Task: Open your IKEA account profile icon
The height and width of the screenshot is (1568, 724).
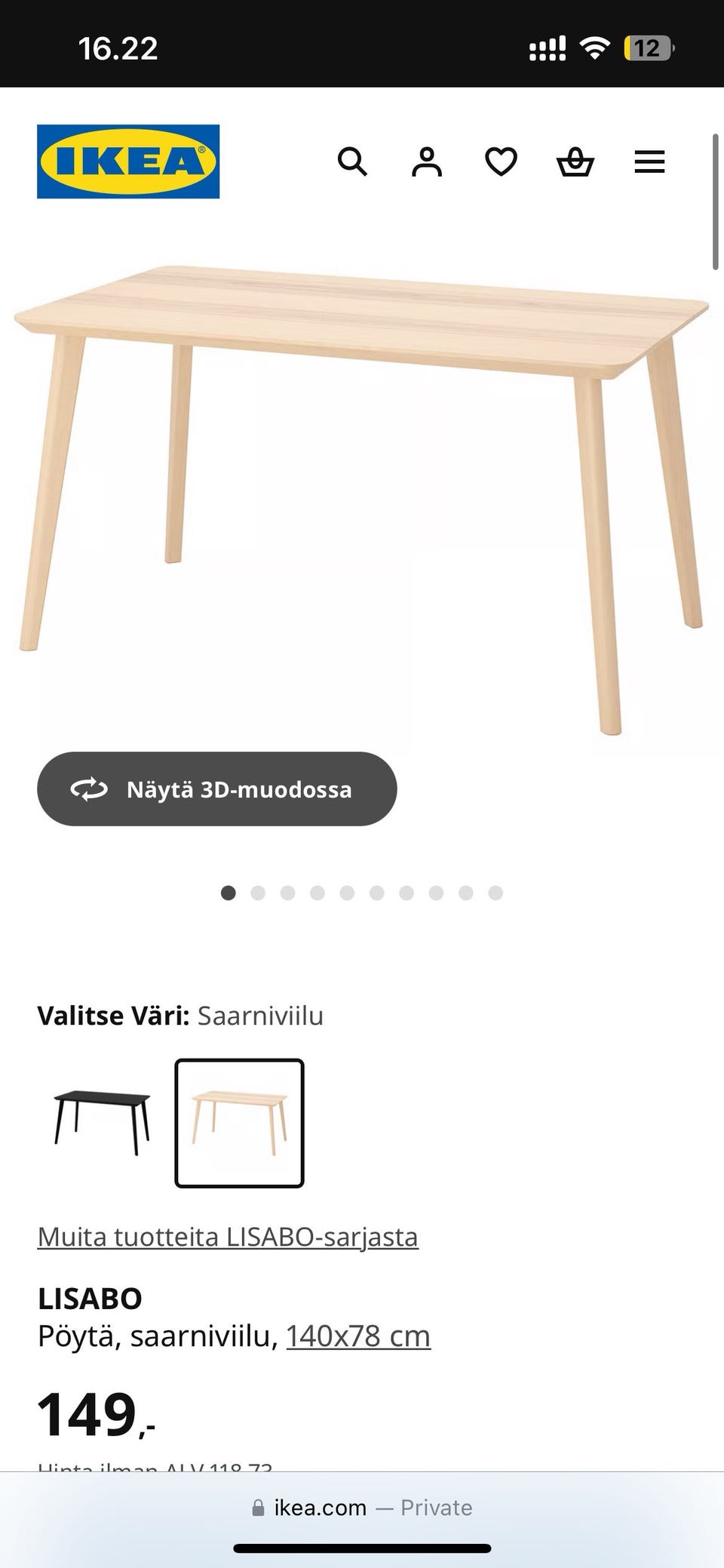Action: click(426, 161)
